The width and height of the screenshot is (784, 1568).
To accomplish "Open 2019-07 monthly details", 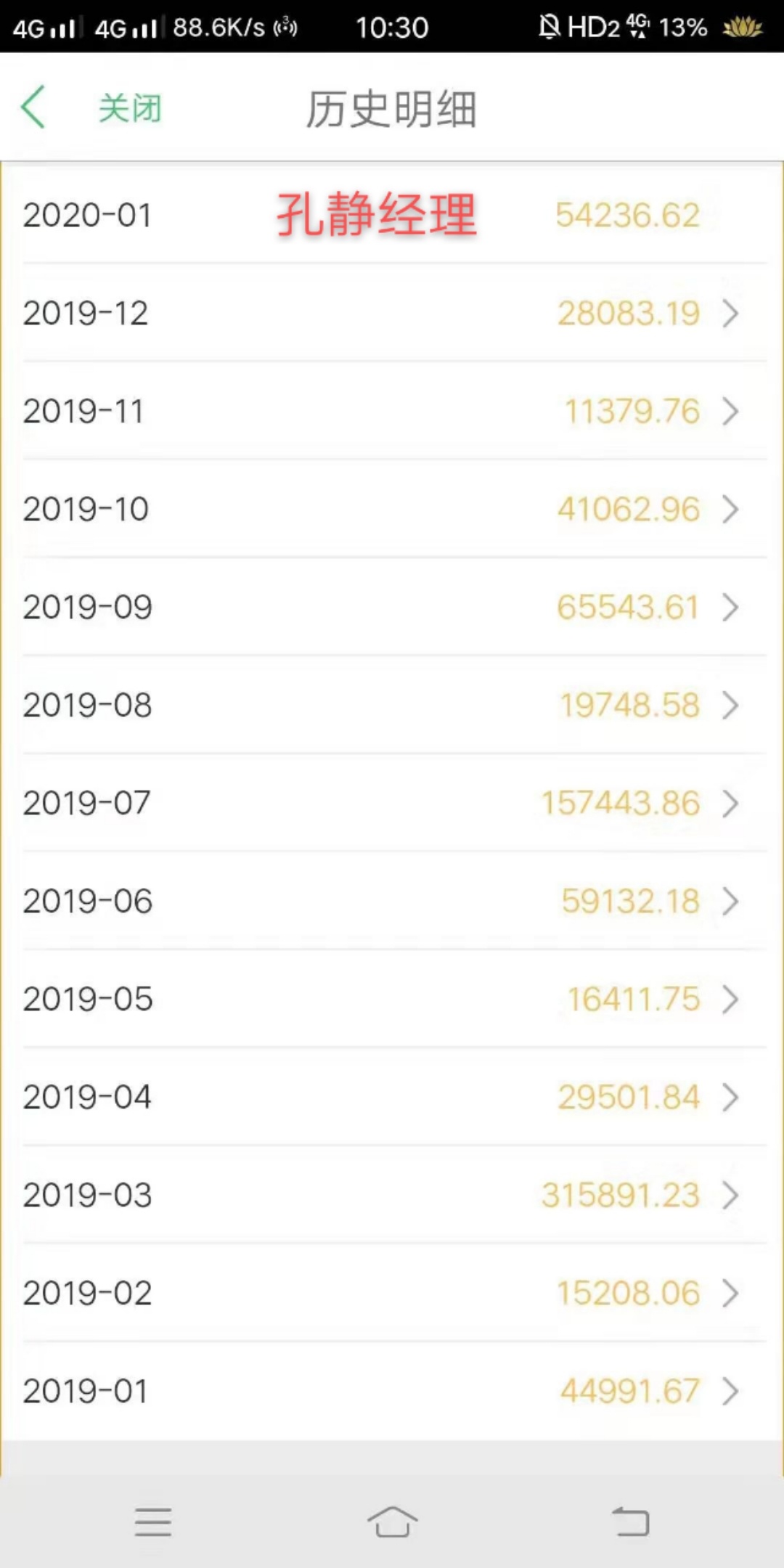I will click(x=392, y=803).
